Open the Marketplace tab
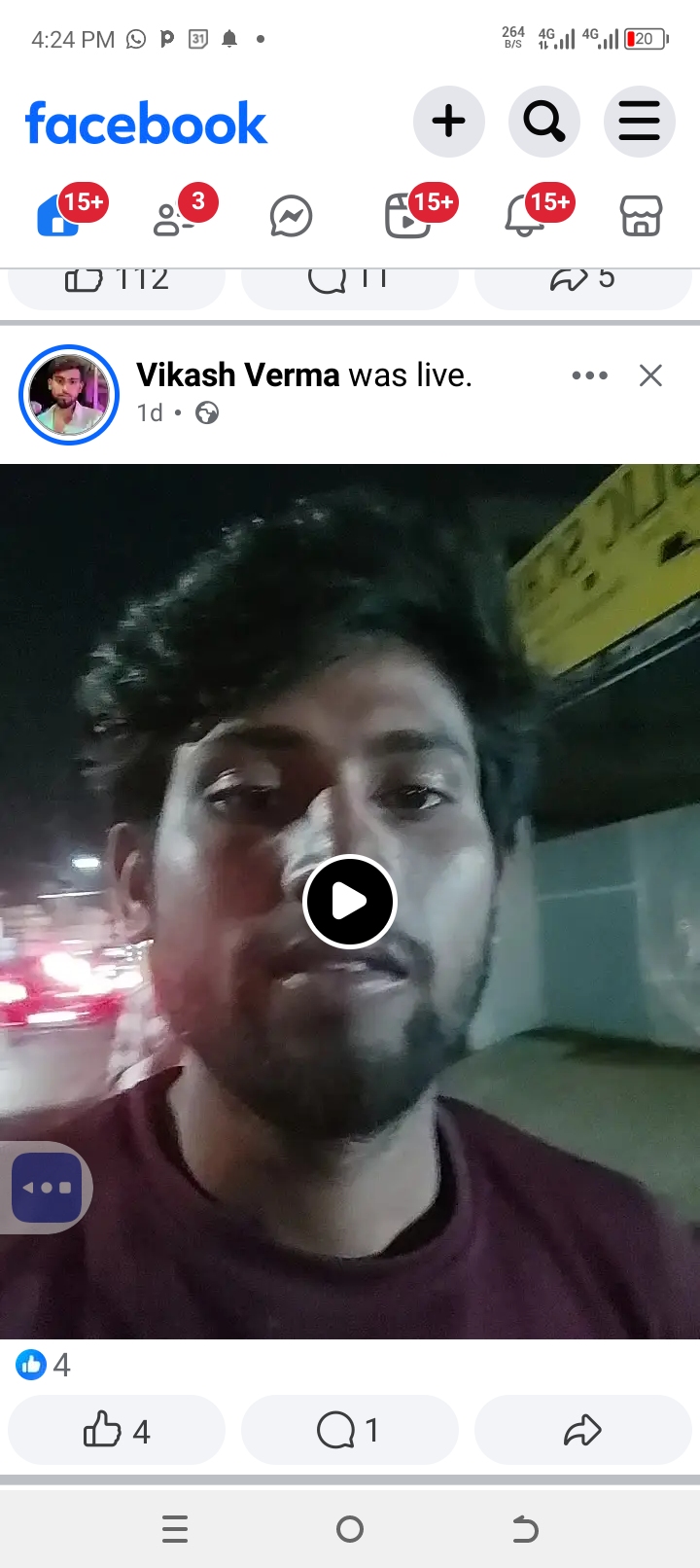This screenshot has width=700, height=1568. click(x=641, y=216)
